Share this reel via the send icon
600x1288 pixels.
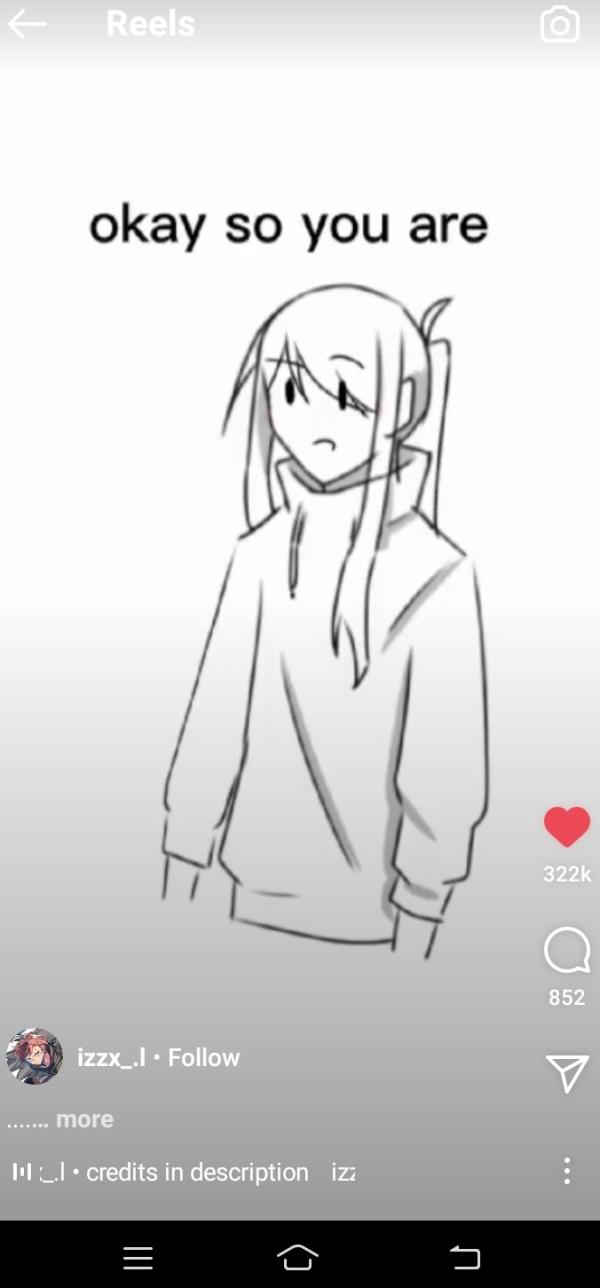click(x=567, y=1073)
